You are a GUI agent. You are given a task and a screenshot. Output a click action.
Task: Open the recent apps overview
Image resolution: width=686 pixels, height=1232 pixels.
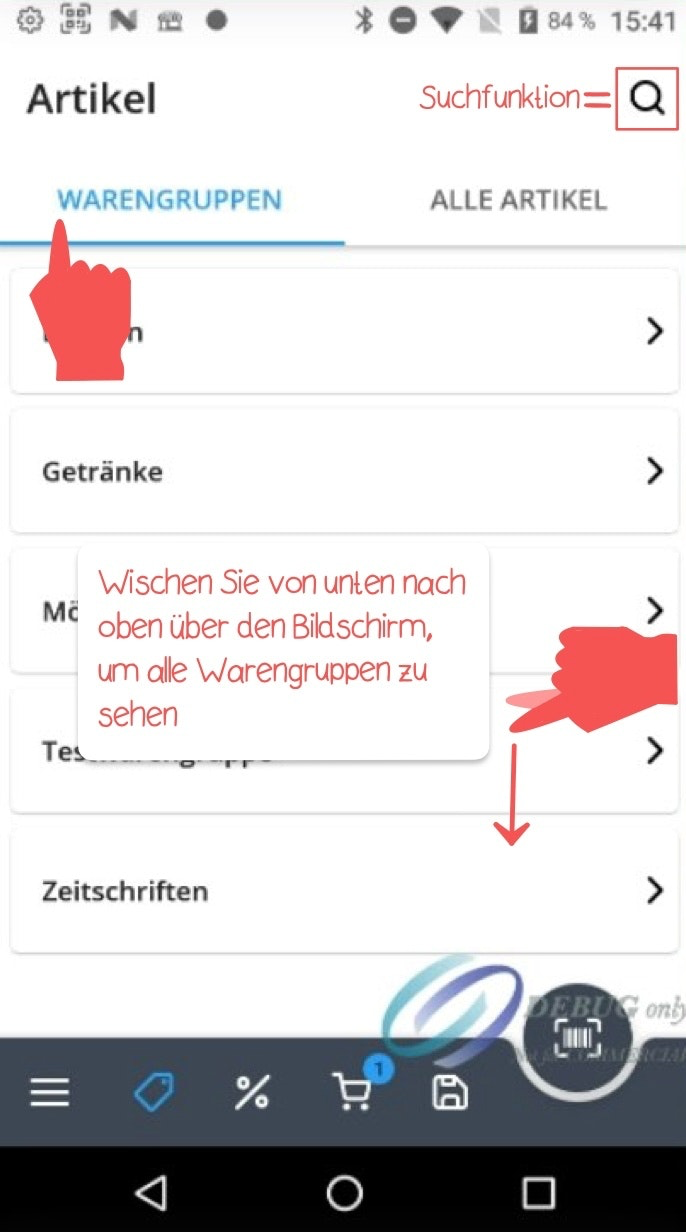[538, 1192]
